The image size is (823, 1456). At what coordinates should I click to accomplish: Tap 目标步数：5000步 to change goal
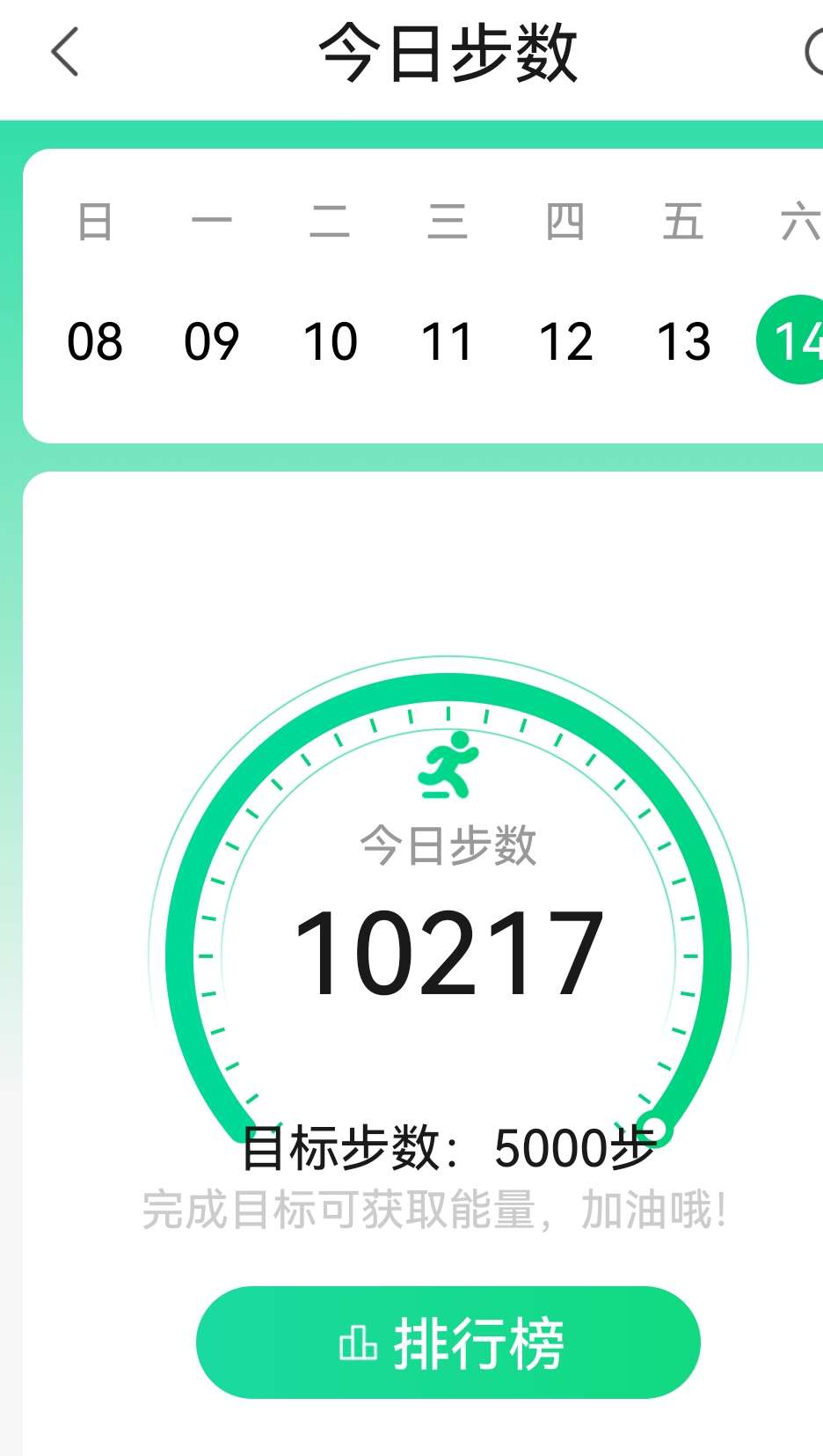tap(450, 1145)
